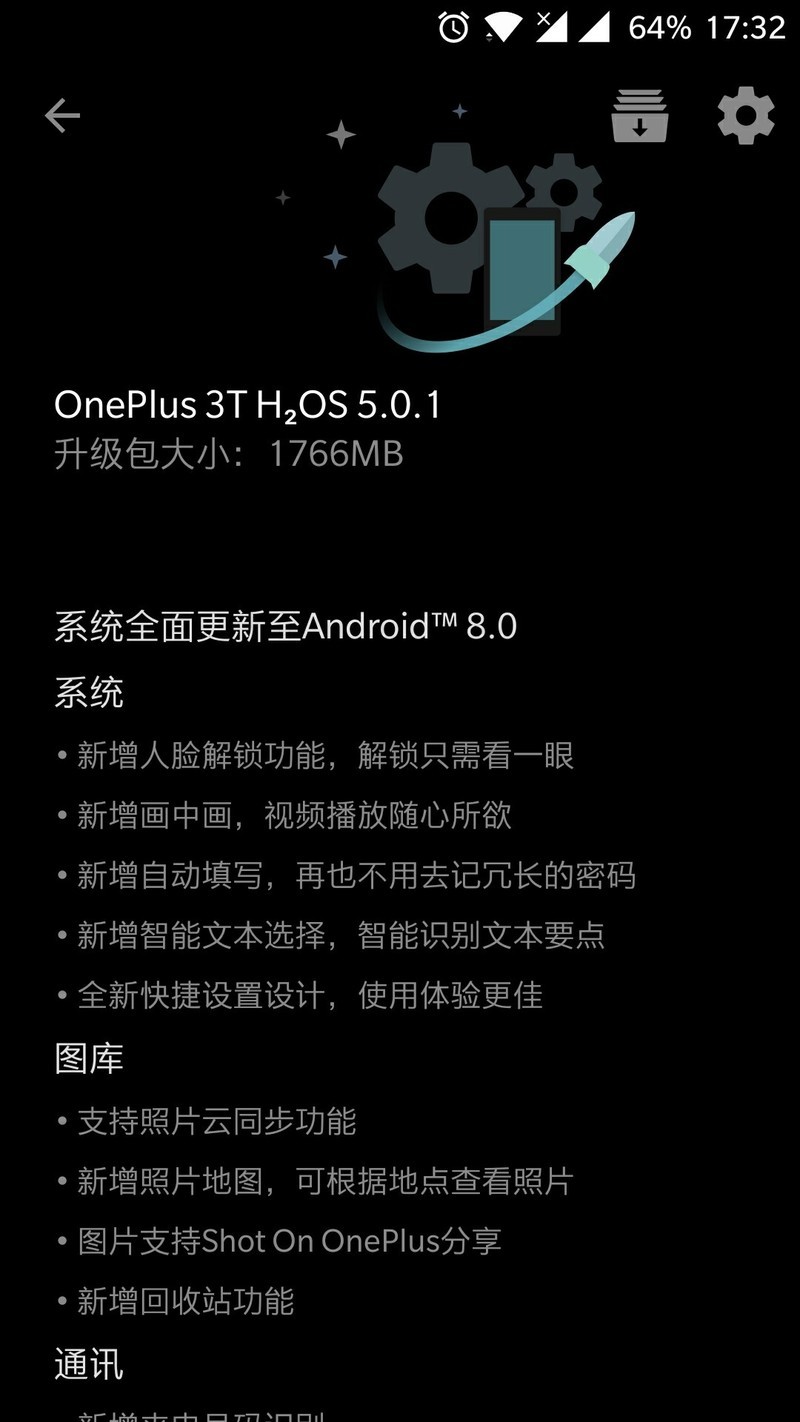
Task: Open system update settings gear
Action: point(746,116)
